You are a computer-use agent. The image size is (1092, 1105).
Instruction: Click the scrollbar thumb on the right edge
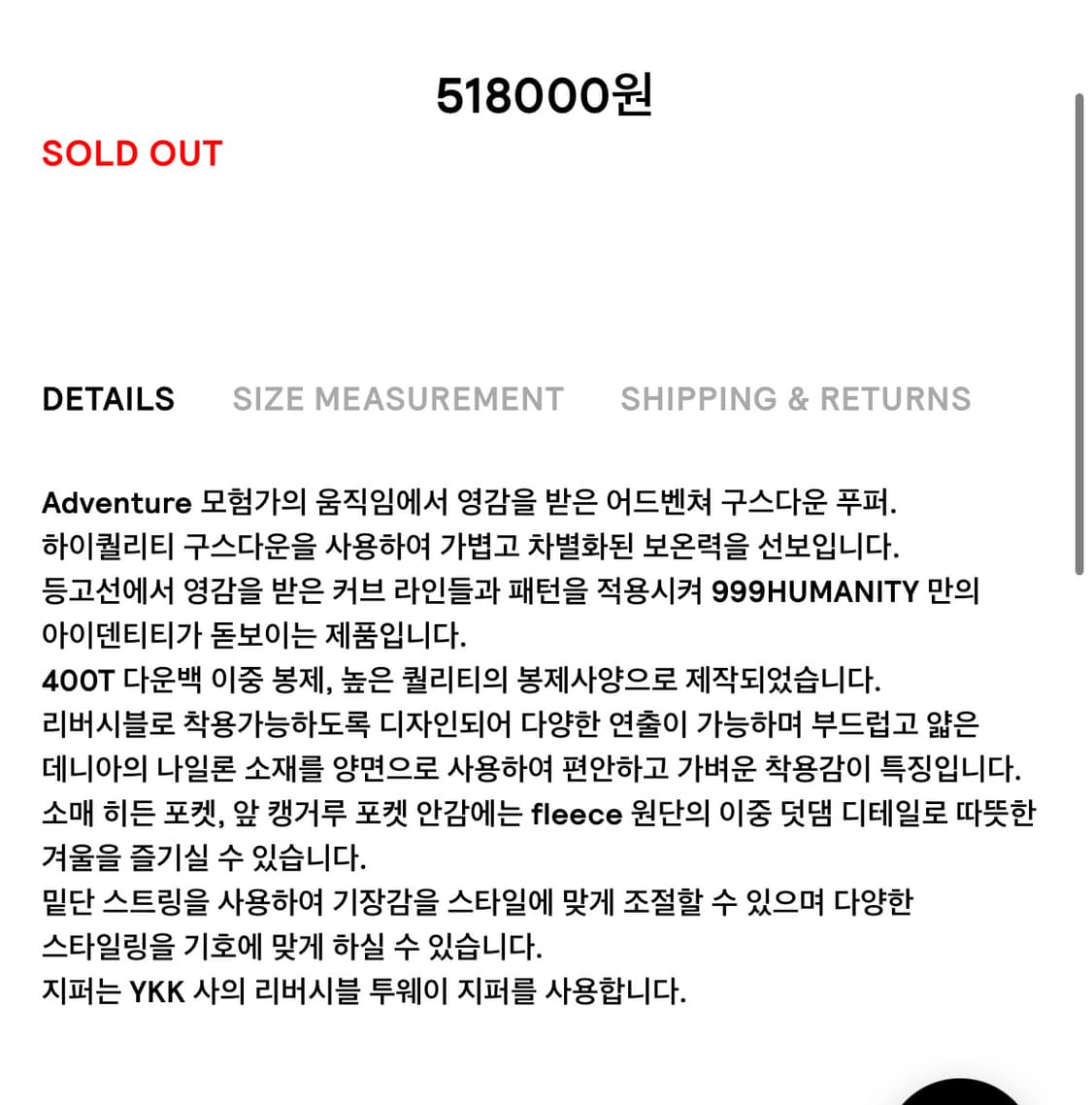[1080, 330]
